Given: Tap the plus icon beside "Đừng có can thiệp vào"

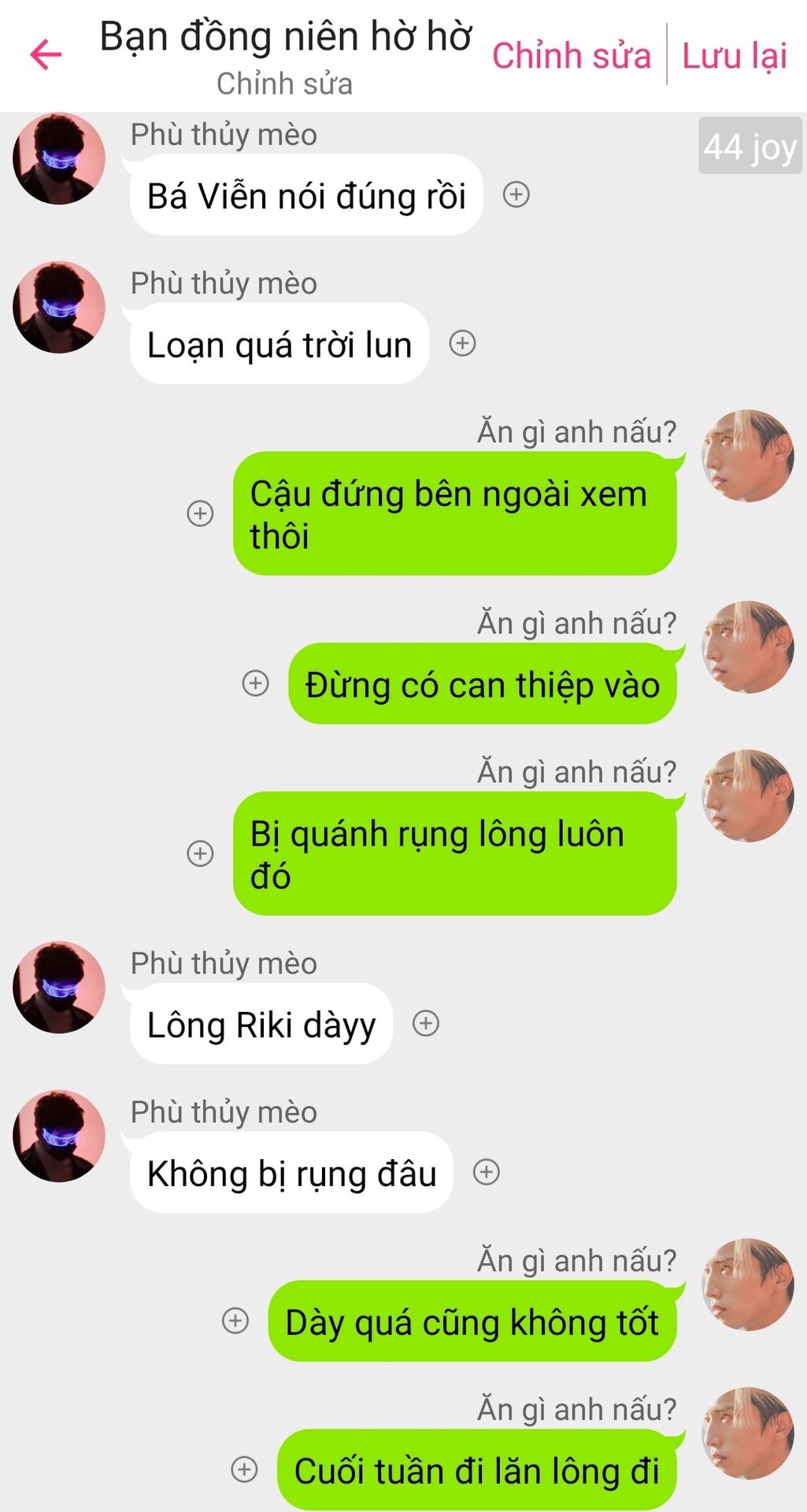Looking at the screenshot, I should tap(255, 683).
